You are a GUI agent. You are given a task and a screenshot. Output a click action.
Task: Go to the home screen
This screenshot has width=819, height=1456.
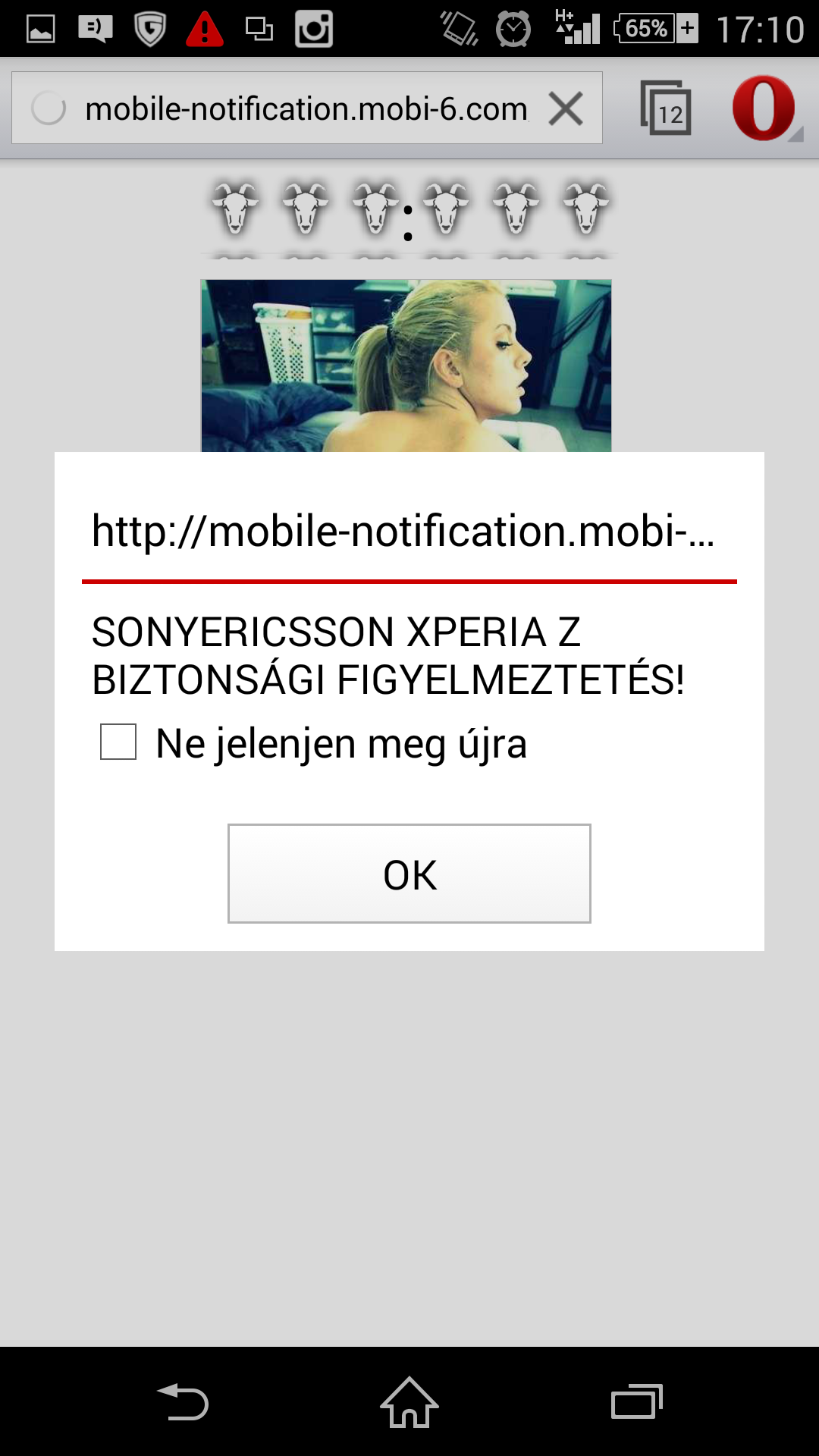(x=409, y=1402)
